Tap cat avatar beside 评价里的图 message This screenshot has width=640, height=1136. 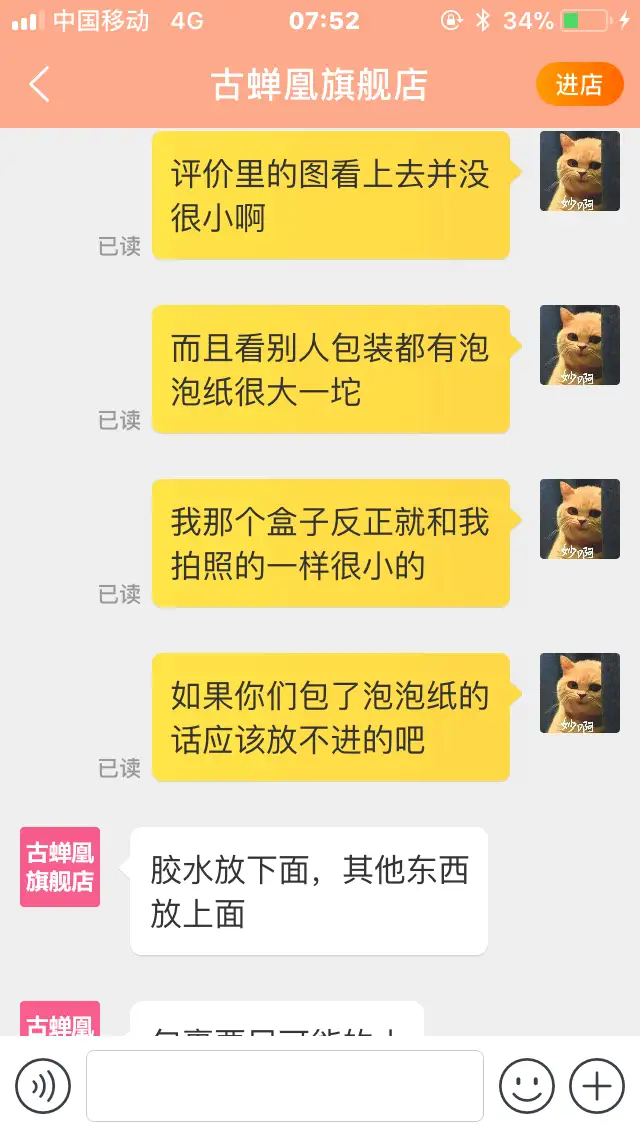pos(580,171)
